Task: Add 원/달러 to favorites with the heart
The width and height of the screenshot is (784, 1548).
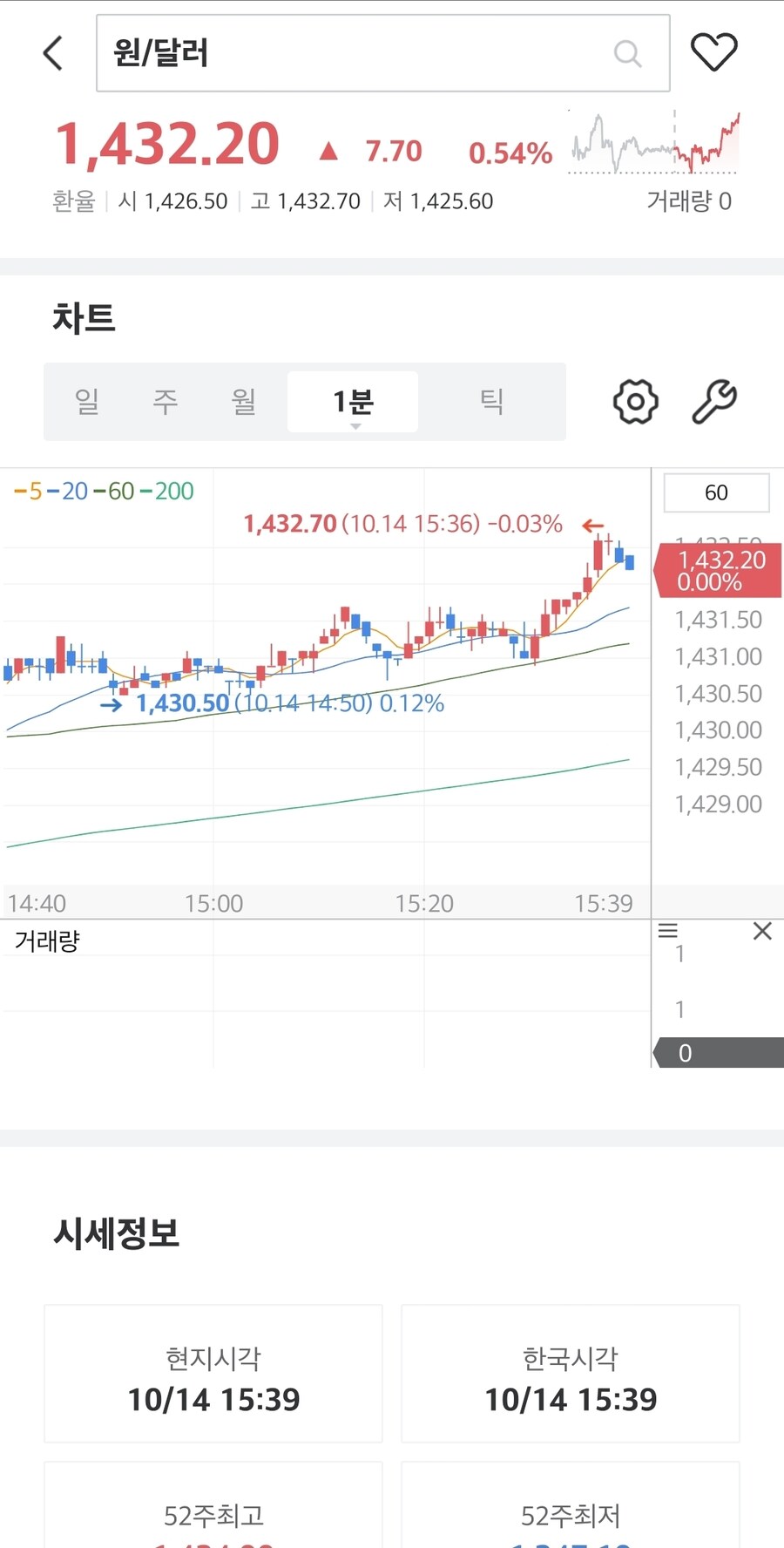Action: click(x=713, y=52)
